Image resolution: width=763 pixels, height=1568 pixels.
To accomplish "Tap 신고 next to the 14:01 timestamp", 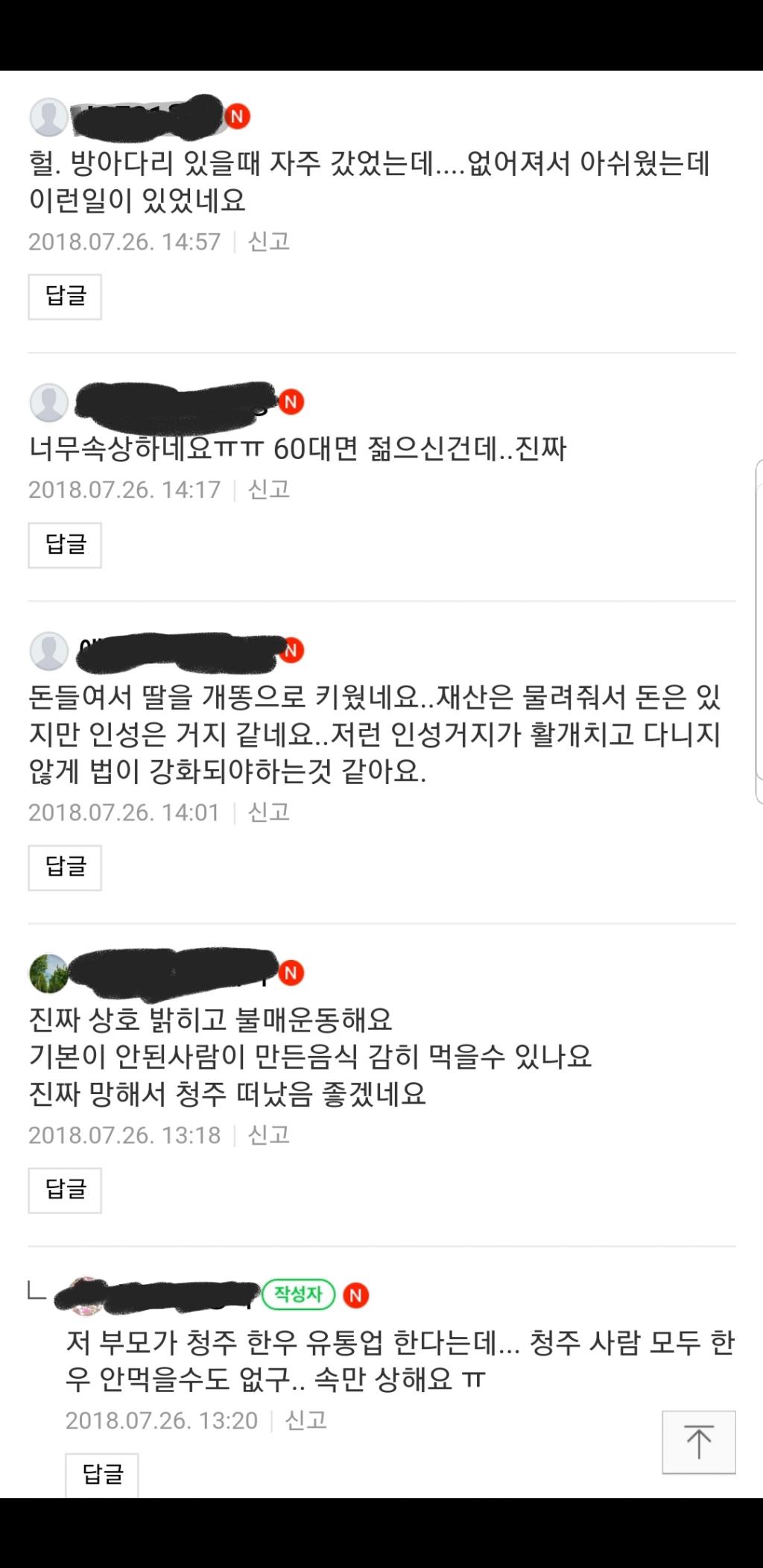I will coord(268,812).
